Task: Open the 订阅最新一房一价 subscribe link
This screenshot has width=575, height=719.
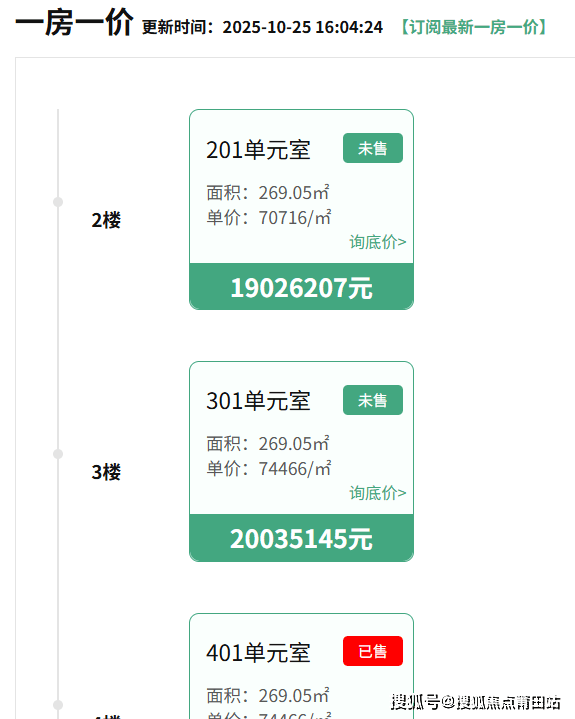Action: click(x=474, y=27)
